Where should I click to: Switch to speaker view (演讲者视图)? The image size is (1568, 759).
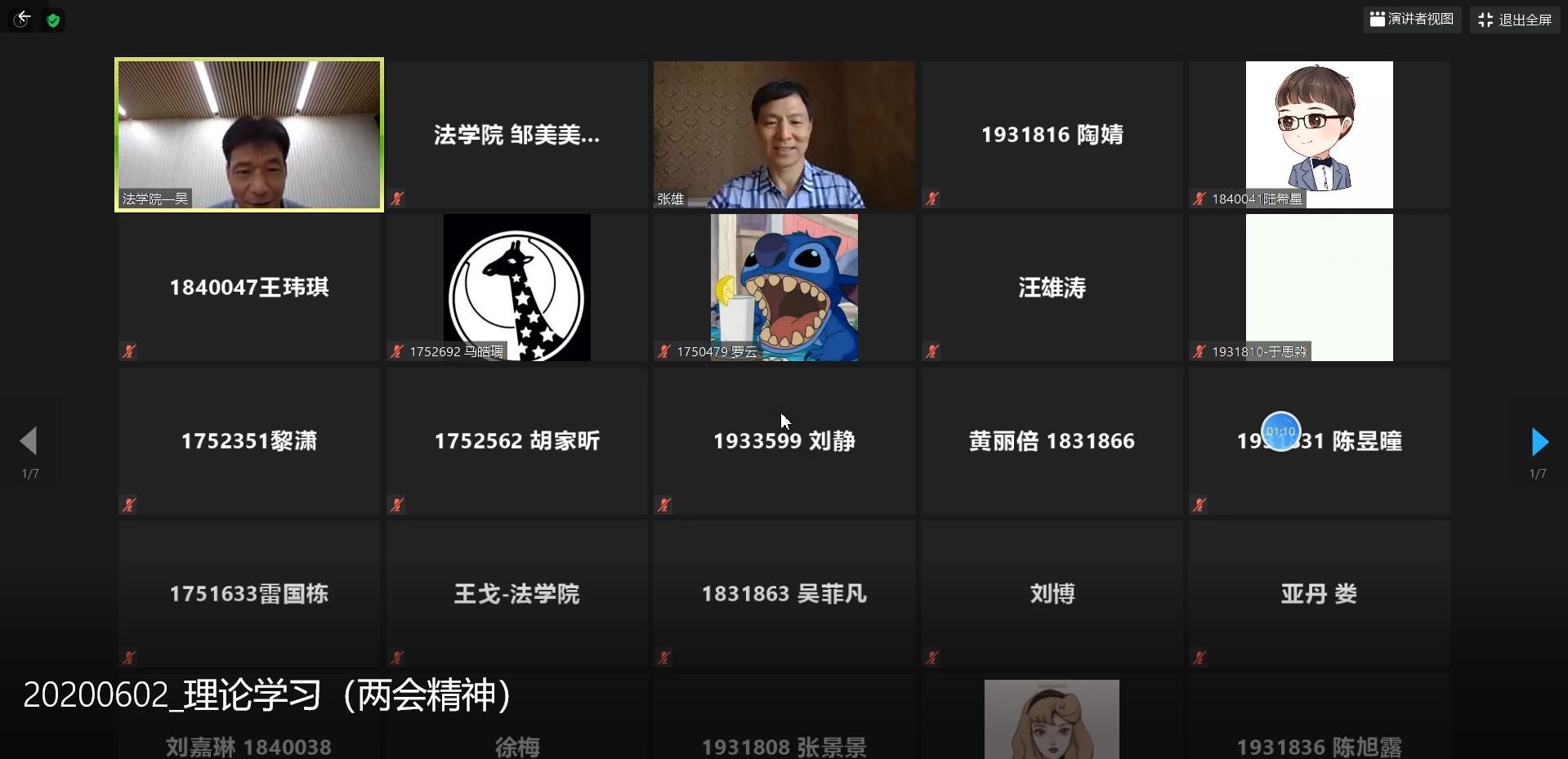coord(1412,20)
